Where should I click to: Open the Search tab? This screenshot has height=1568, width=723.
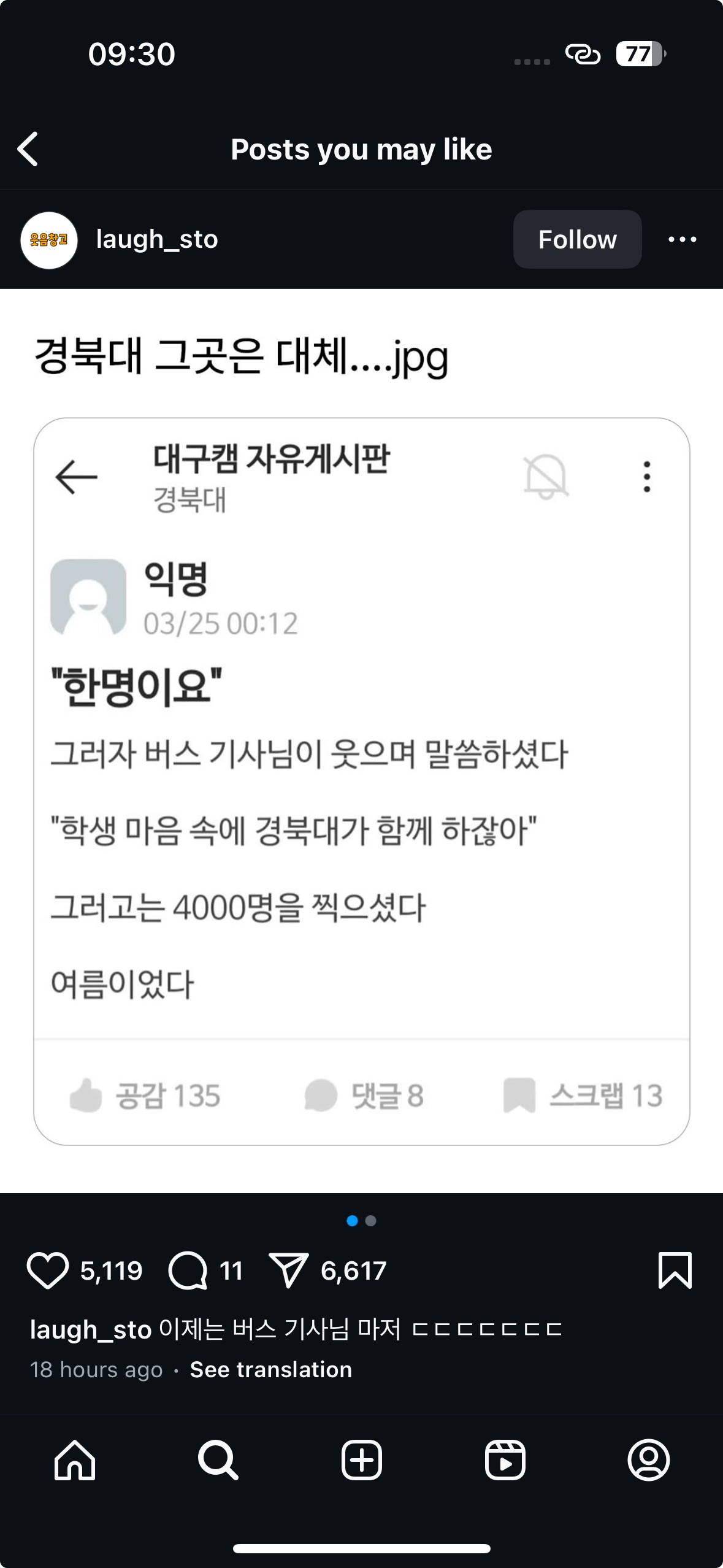(218, 1460)
